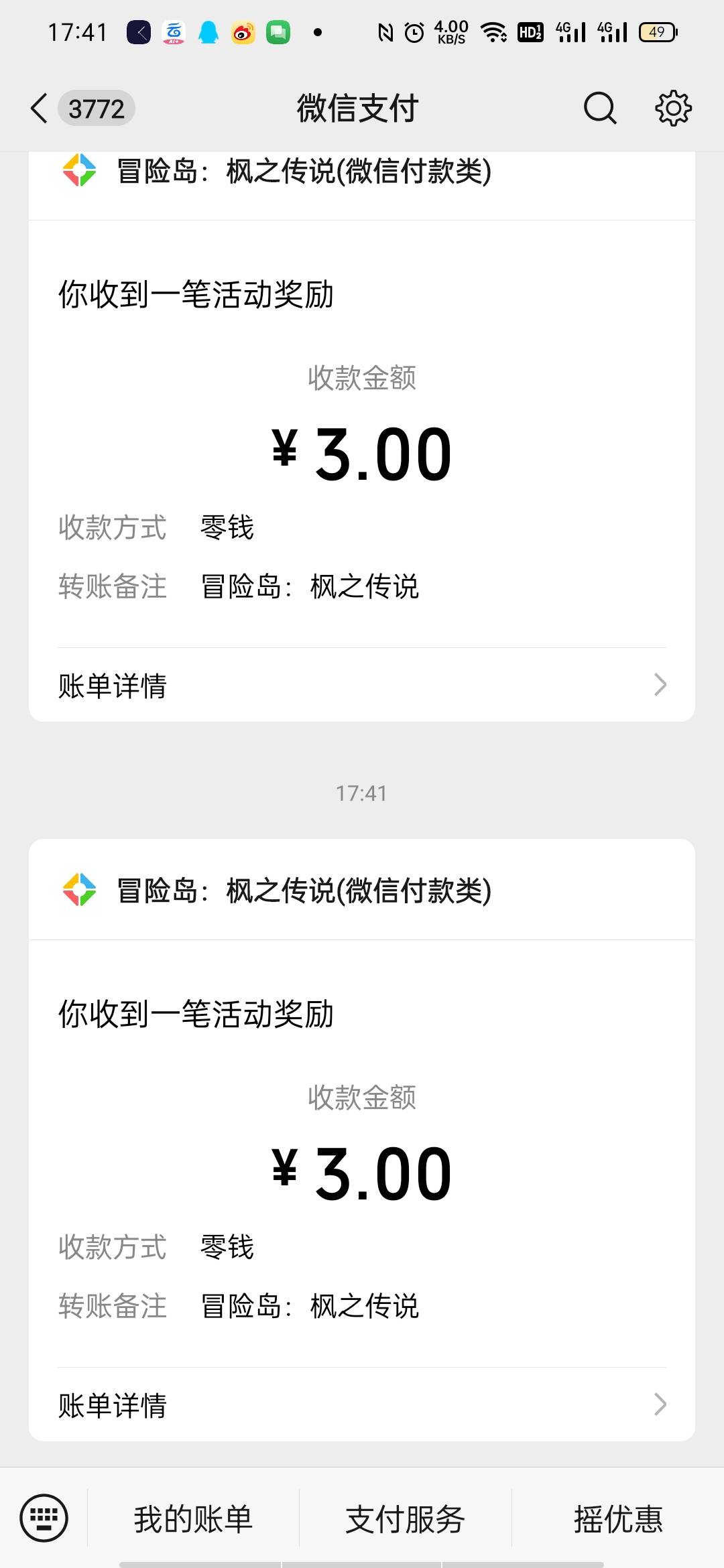
Task: Tap the lower 冒险岛：枫之传说 card header
Action: click(x=362, y=890)
